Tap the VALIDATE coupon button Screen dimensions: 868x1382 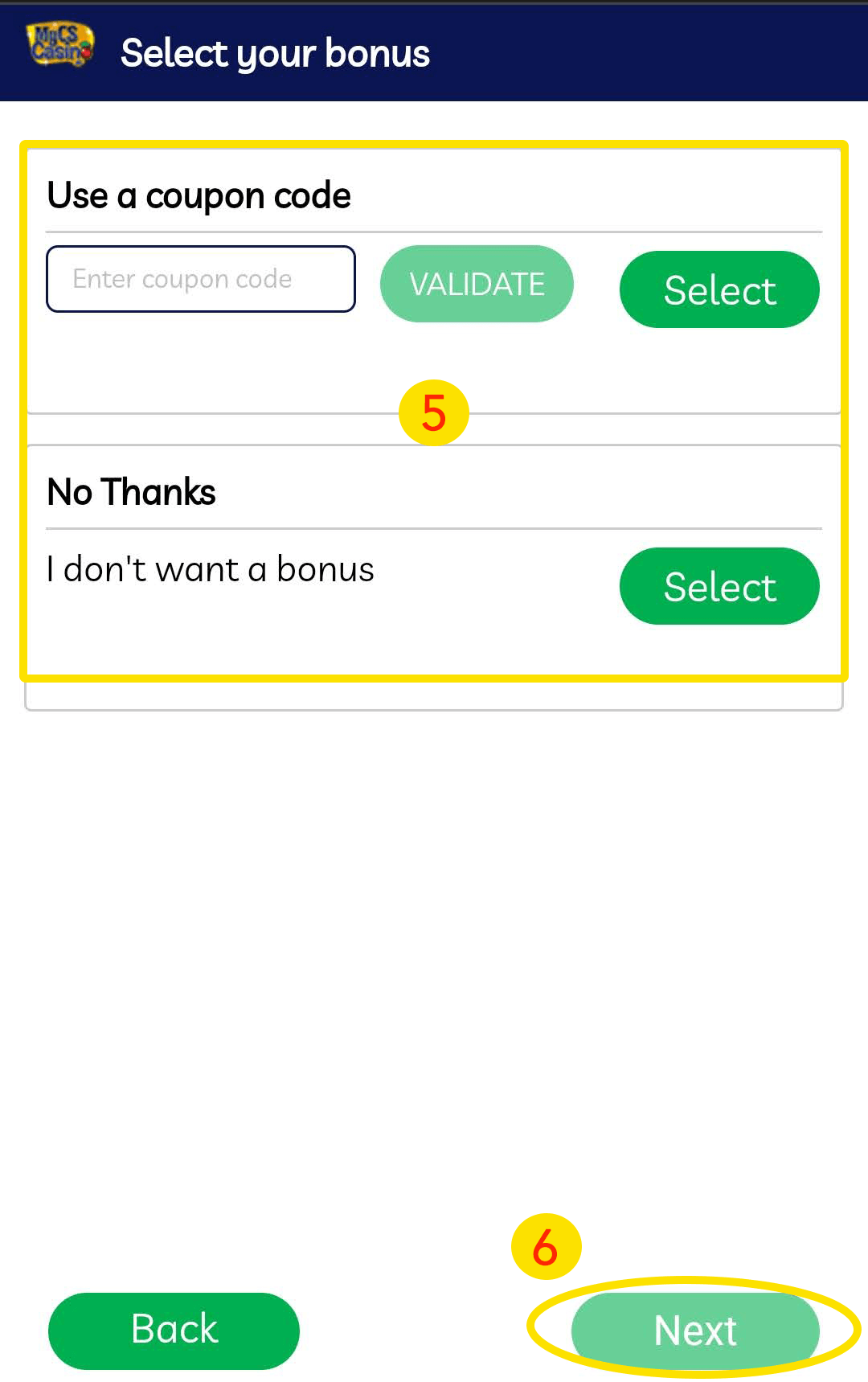tap(477, 284)
